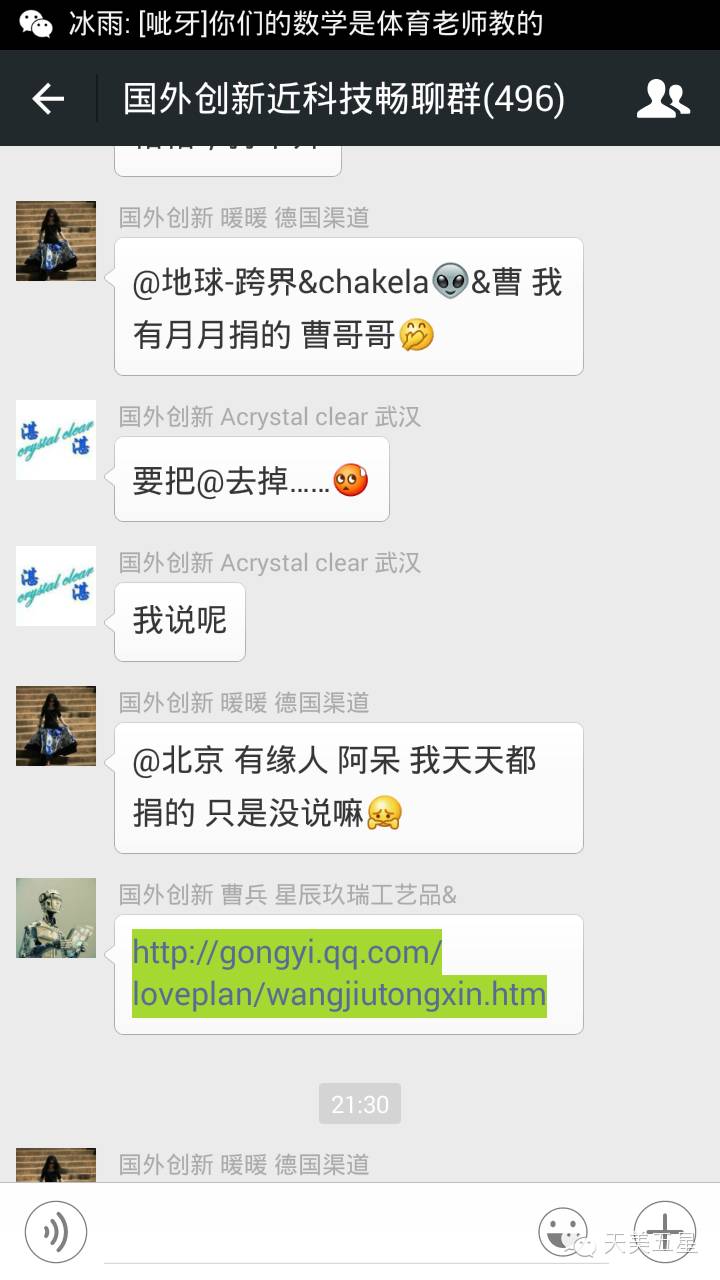The height and width of the screenshot is (1280, 720).
Task: Open the first Acrystal clear 武汉 avatar
Action: click(x=56, y=440)
